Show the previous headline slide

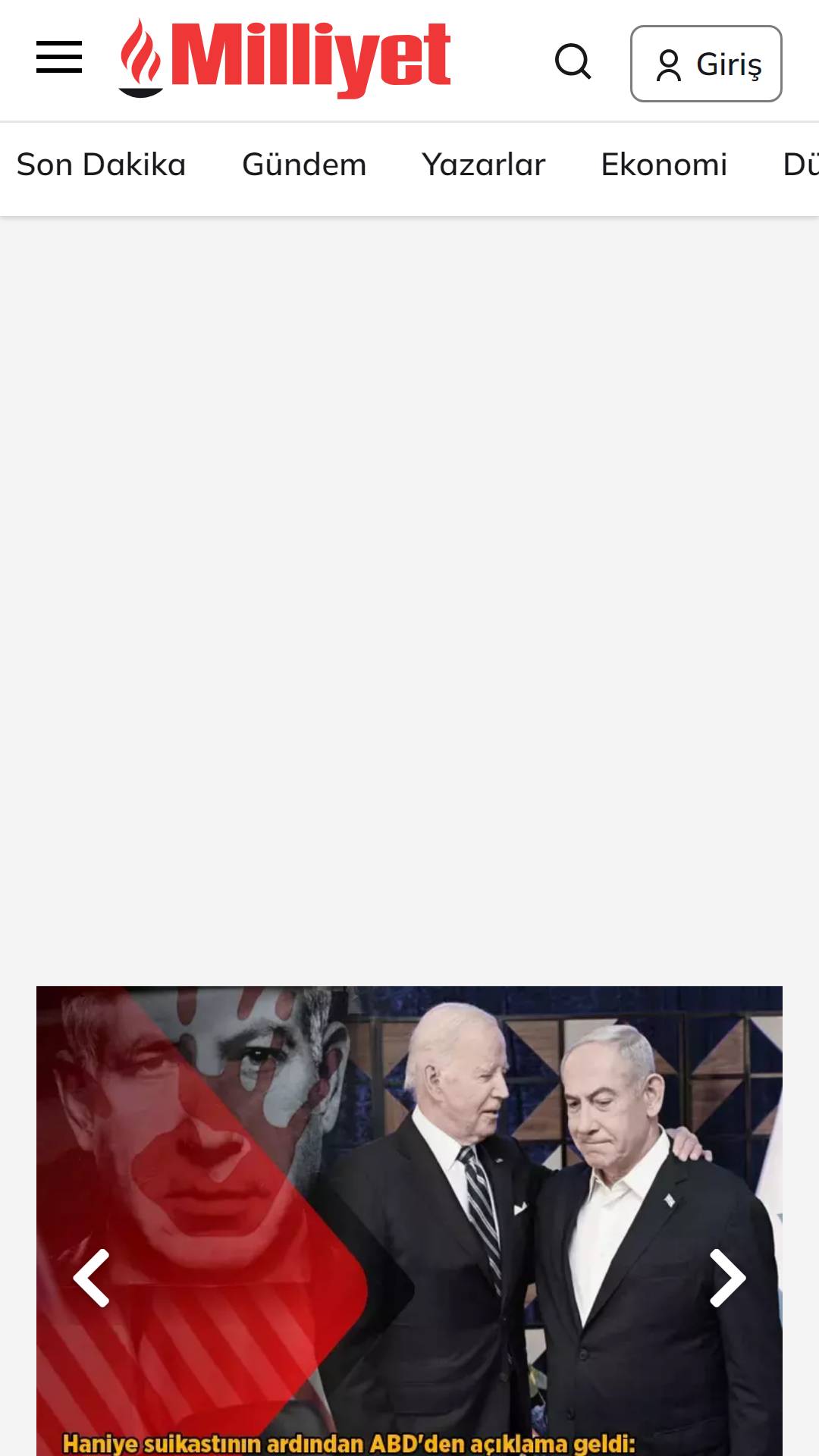[x=91, y=1278]
